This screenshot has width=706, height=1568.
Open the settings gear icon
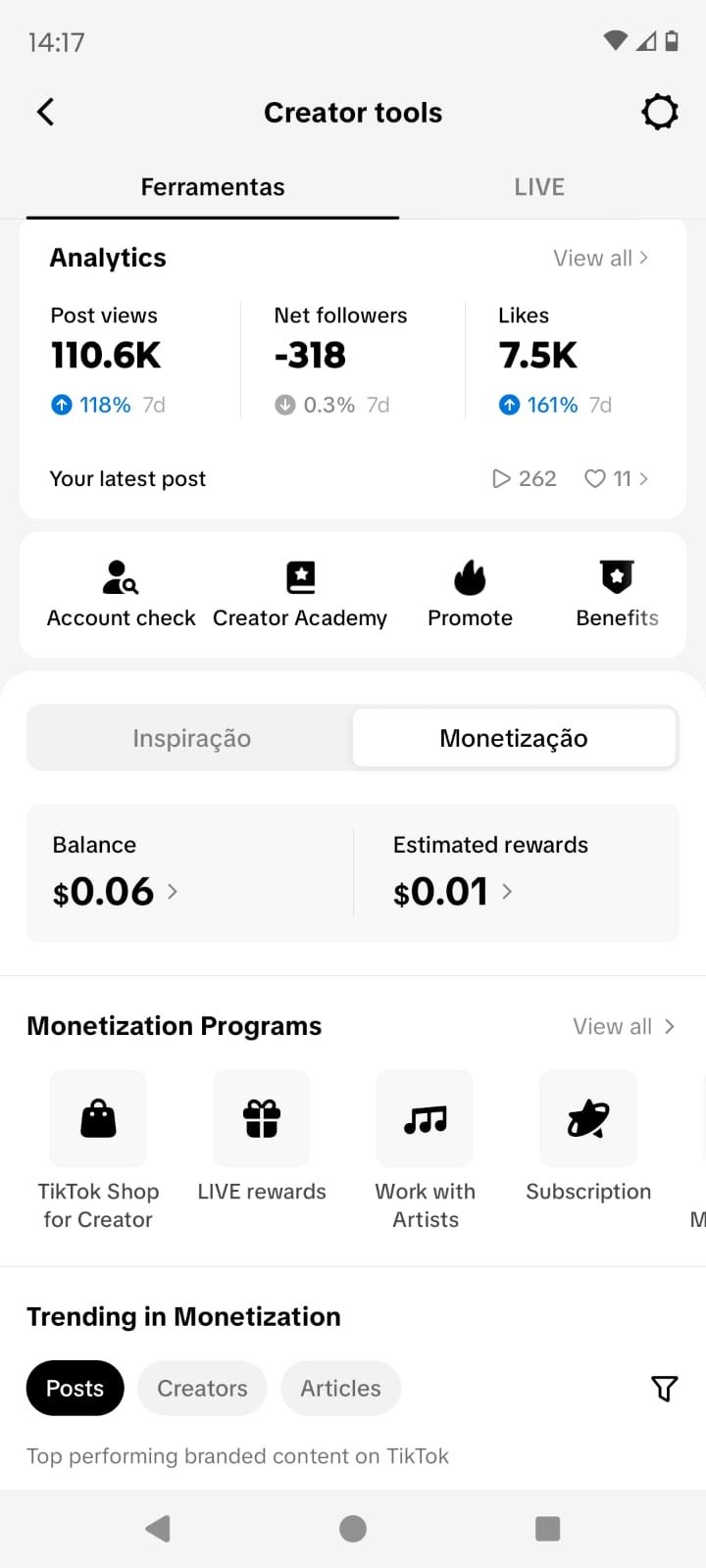[x=660, y=112]
